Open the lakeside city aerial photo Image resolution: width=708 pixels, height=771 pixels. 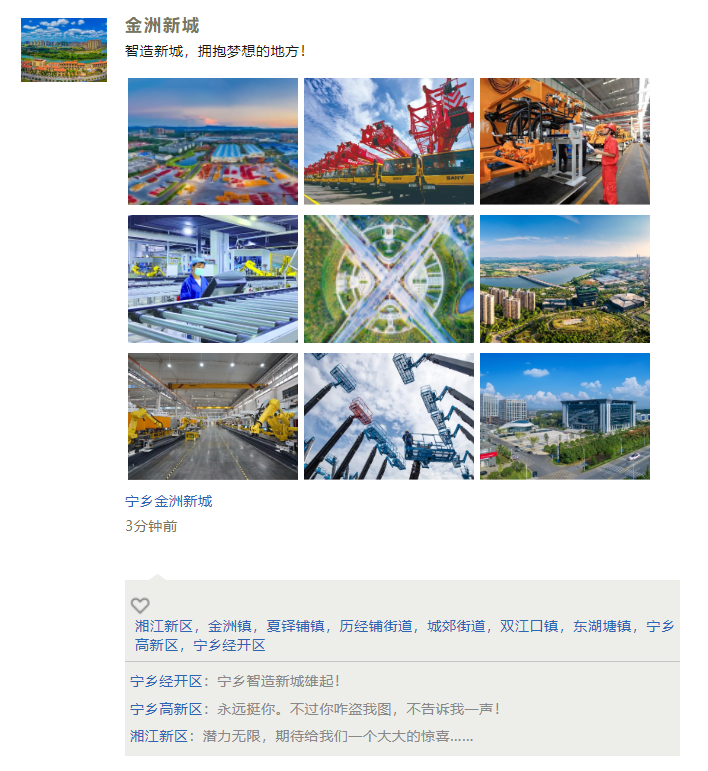click(564, 279)
